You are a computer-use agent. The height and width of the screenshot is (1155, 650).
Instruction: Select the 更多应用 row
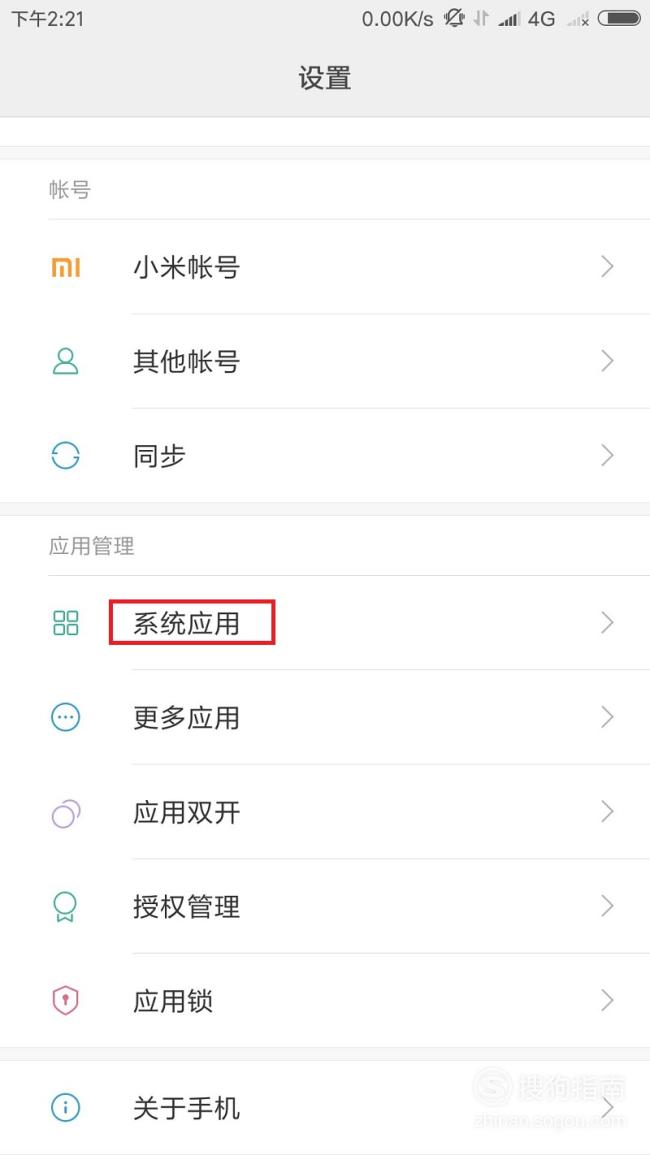coord(325,717)
